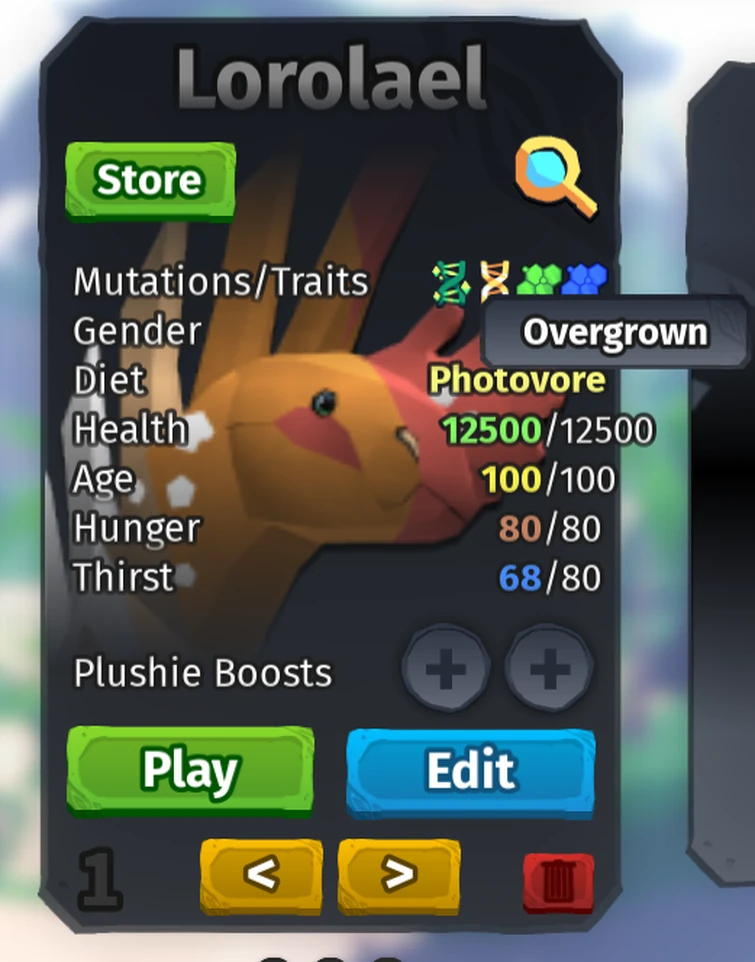Open the Store

click(x=150, y=179)
